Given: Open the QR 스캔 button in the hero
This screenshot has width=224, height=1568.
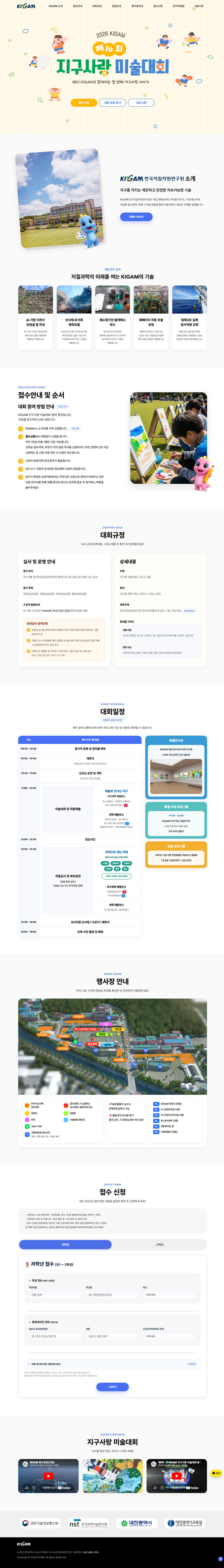Looking at the screenshot, I should click(141, 103).
